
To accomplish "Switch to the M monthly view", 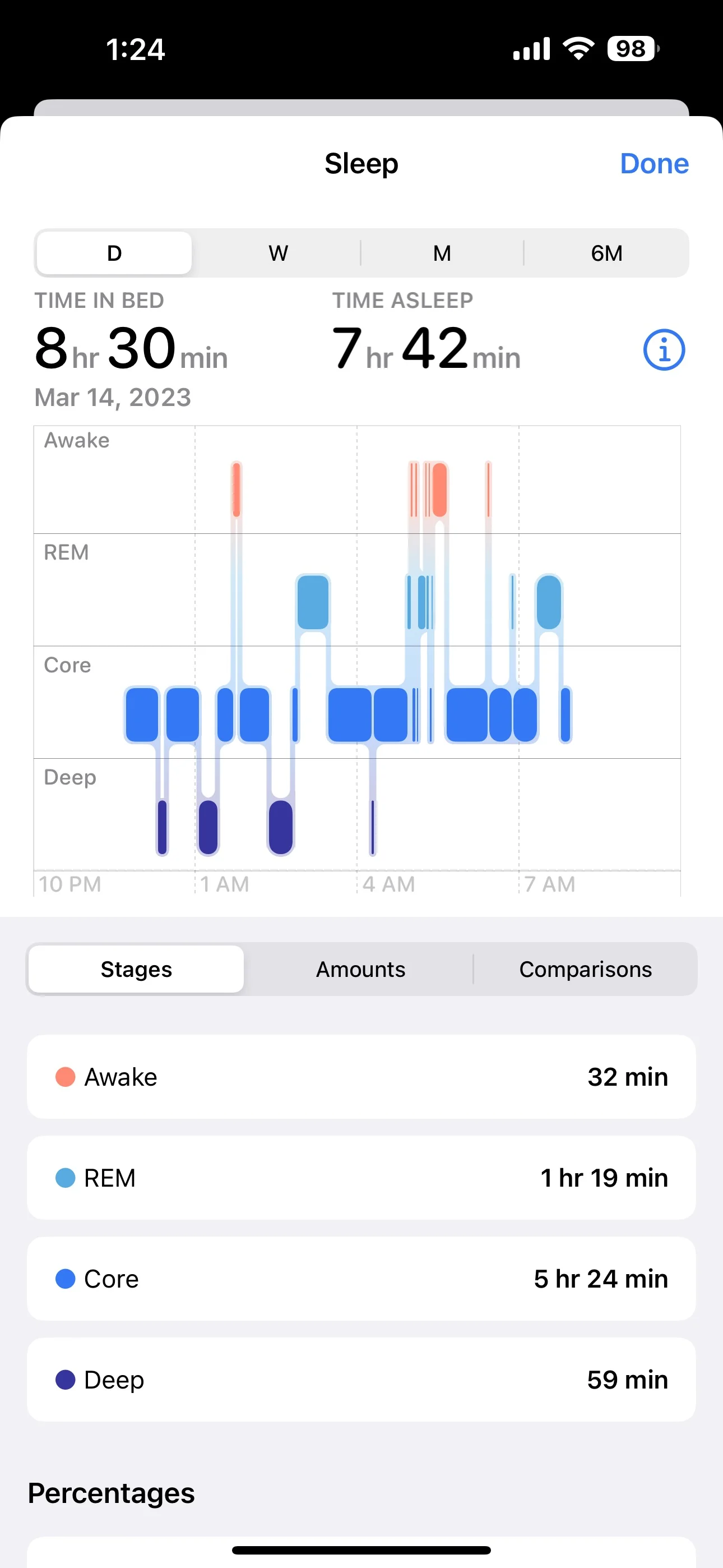I will tap(442, 252).
